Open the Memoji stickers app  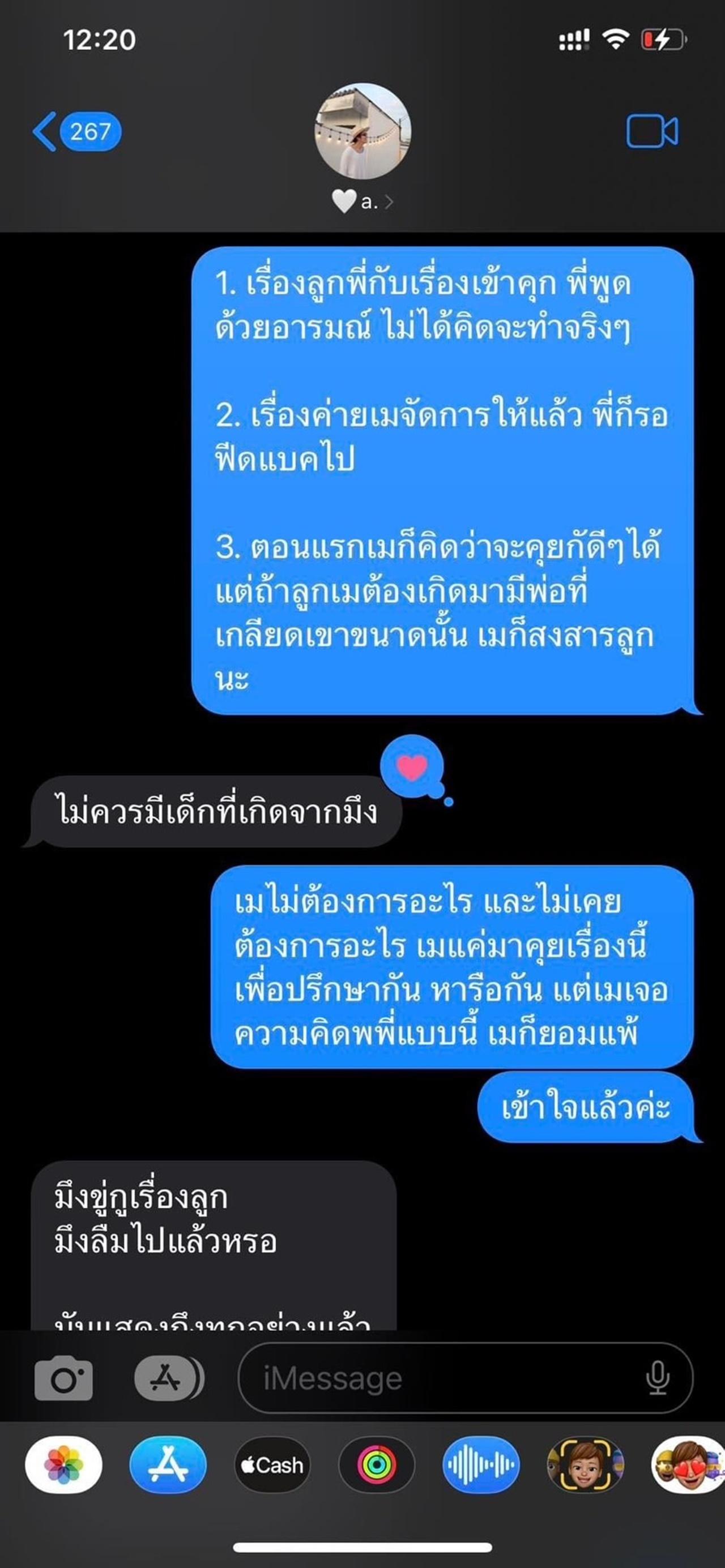(x=688, y=1465)
